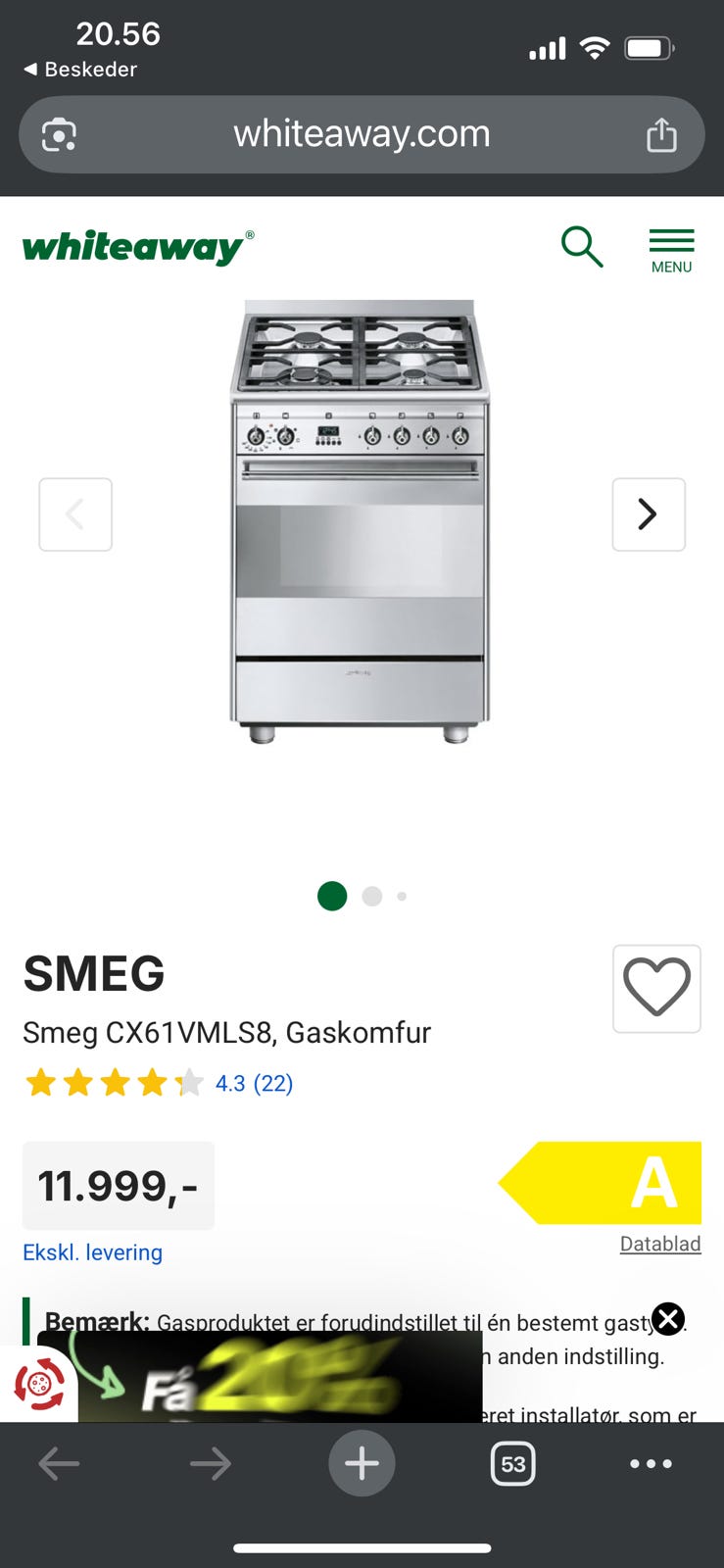
Task: Show the next product image
Action: (648, 514)
